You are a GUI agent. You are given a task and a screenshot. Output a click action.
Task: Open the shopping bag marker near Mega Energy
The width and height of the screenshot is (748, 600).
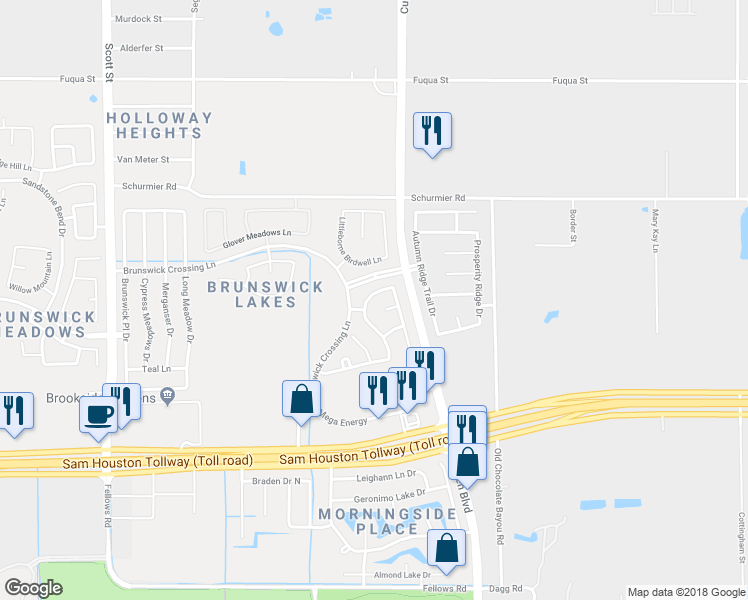tap(301, 403)
